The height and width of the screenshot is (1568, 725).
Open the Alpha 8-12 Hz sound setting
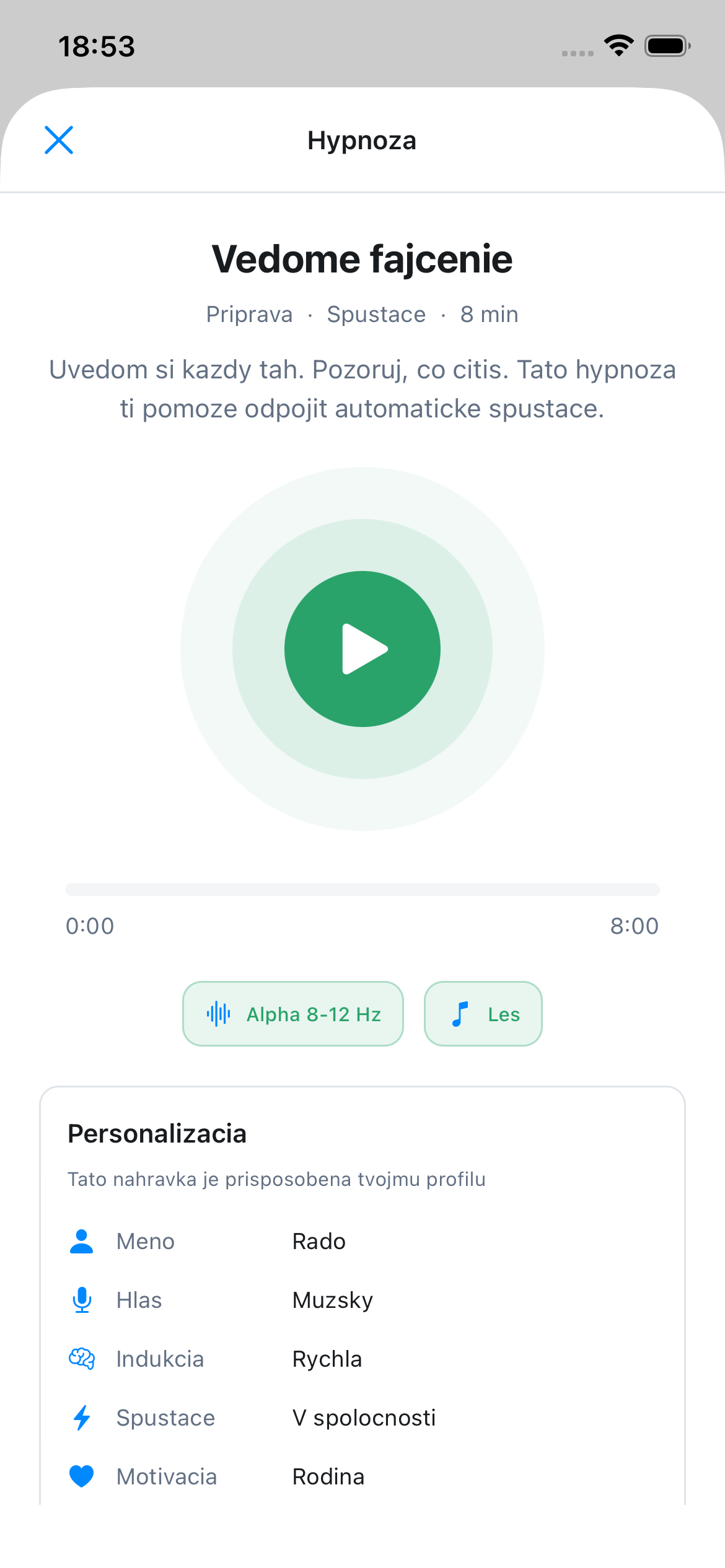[x=292, y=1014]
